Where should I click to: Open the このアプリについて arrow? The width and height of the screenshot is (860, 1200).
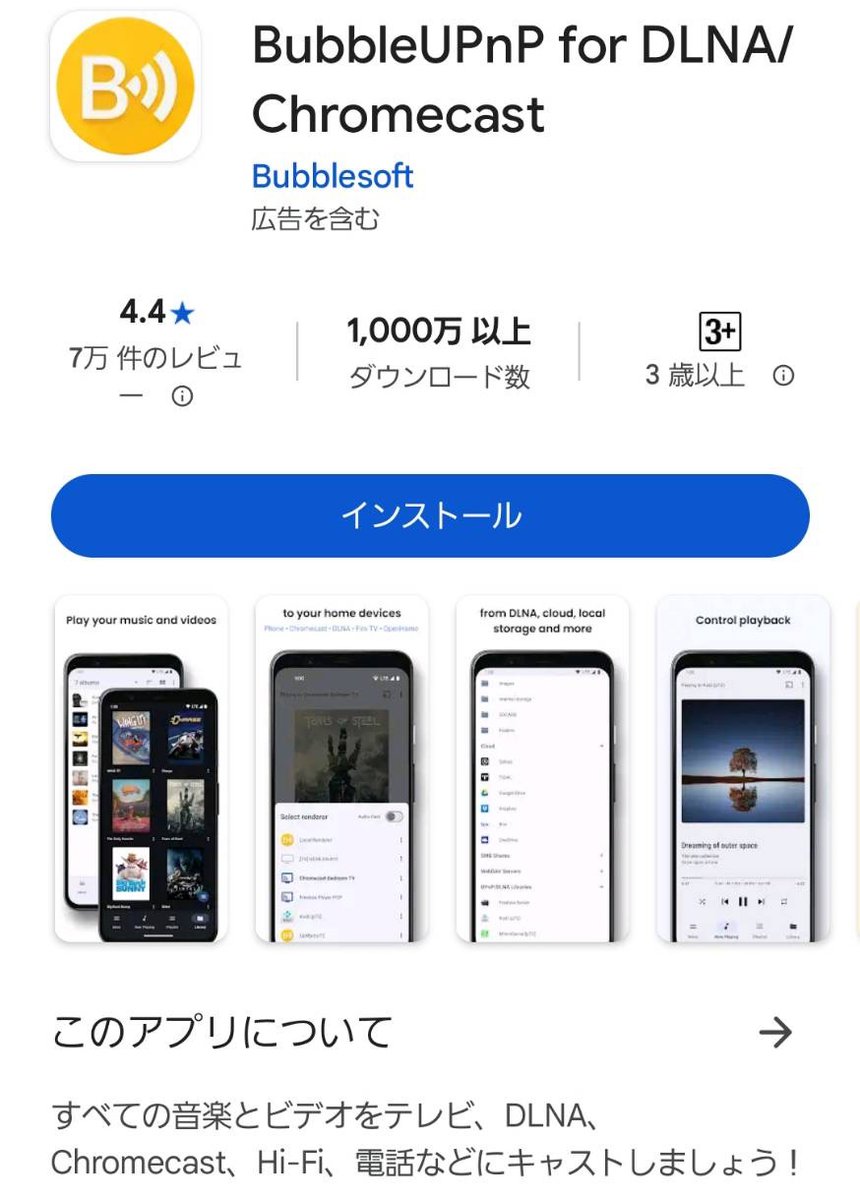pyautogui.click(x=775, y=1032)
